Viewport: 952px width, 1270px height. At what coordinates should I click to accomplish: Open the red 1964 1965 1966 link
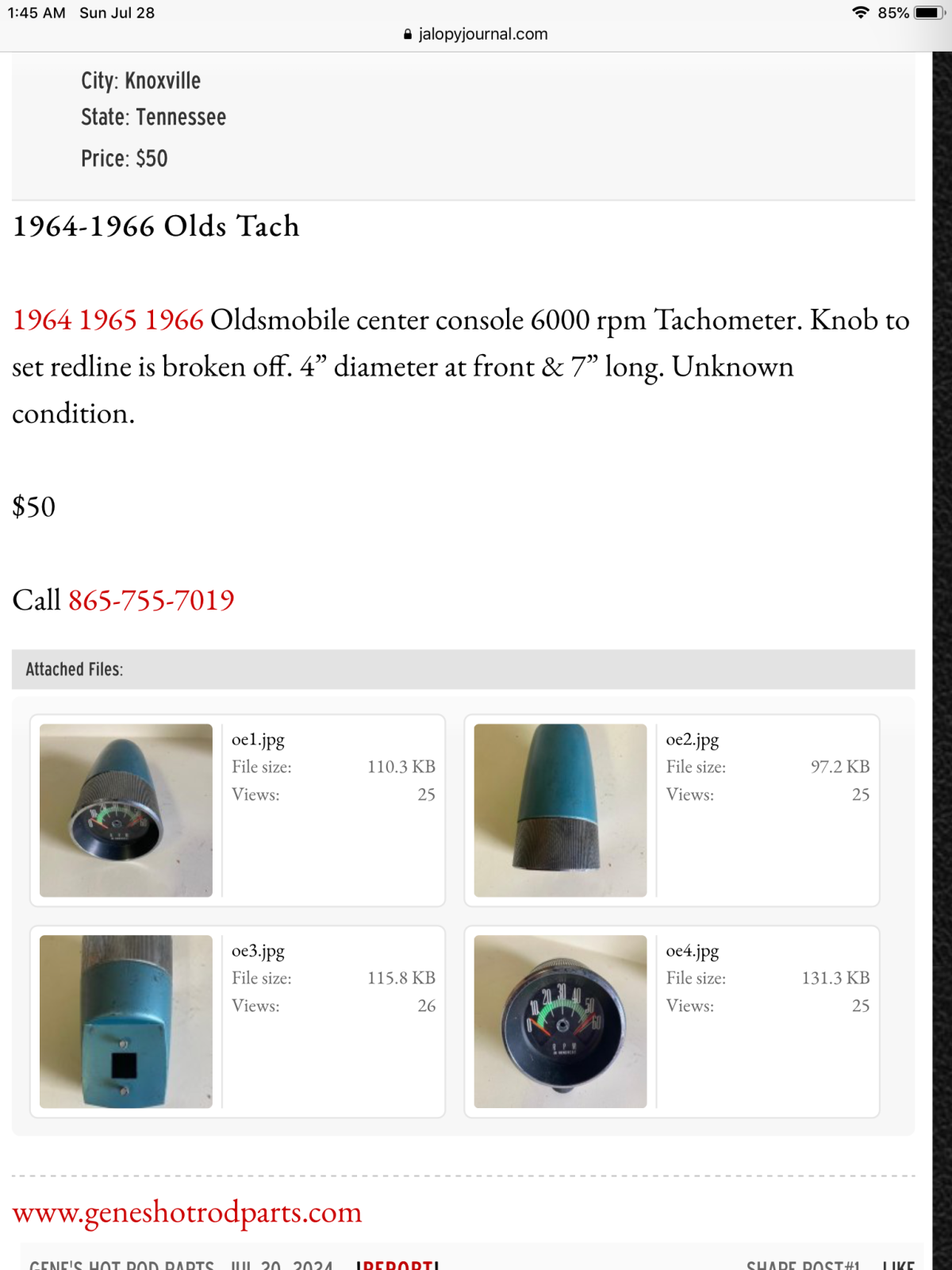pyautogui.click(x=108, y=321)
